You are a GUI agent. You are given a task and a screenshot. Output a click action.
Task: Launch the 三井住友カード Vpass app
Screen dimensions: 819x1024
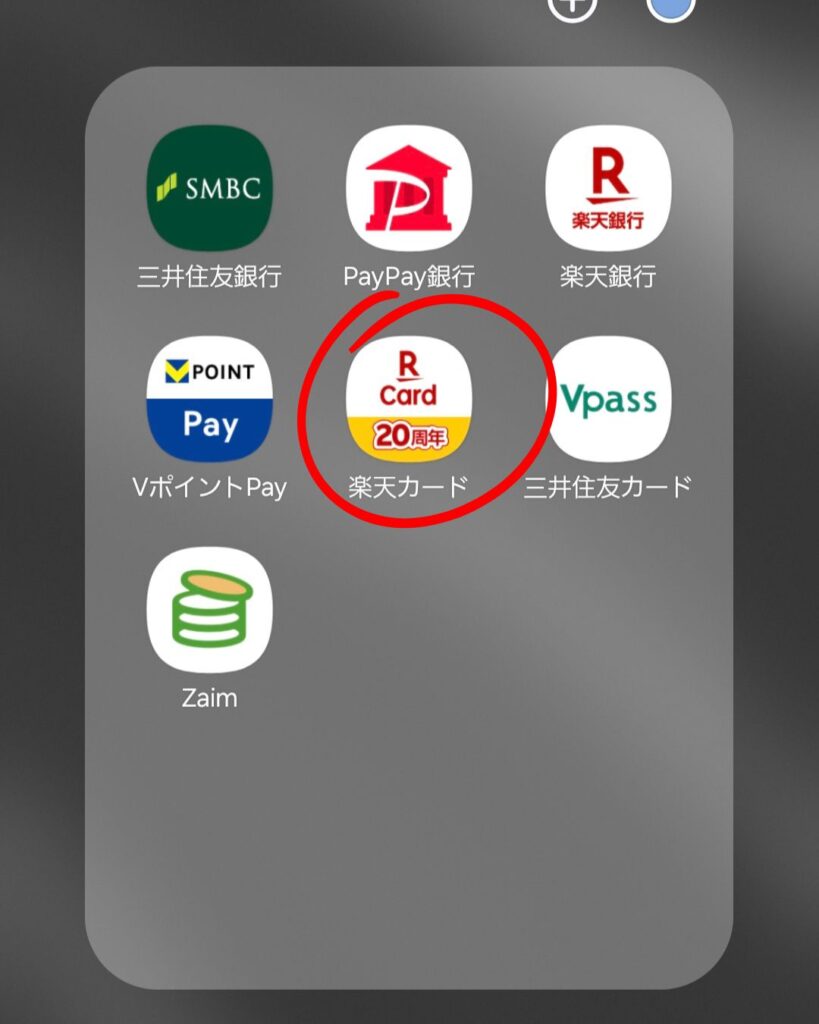(608, 399)
